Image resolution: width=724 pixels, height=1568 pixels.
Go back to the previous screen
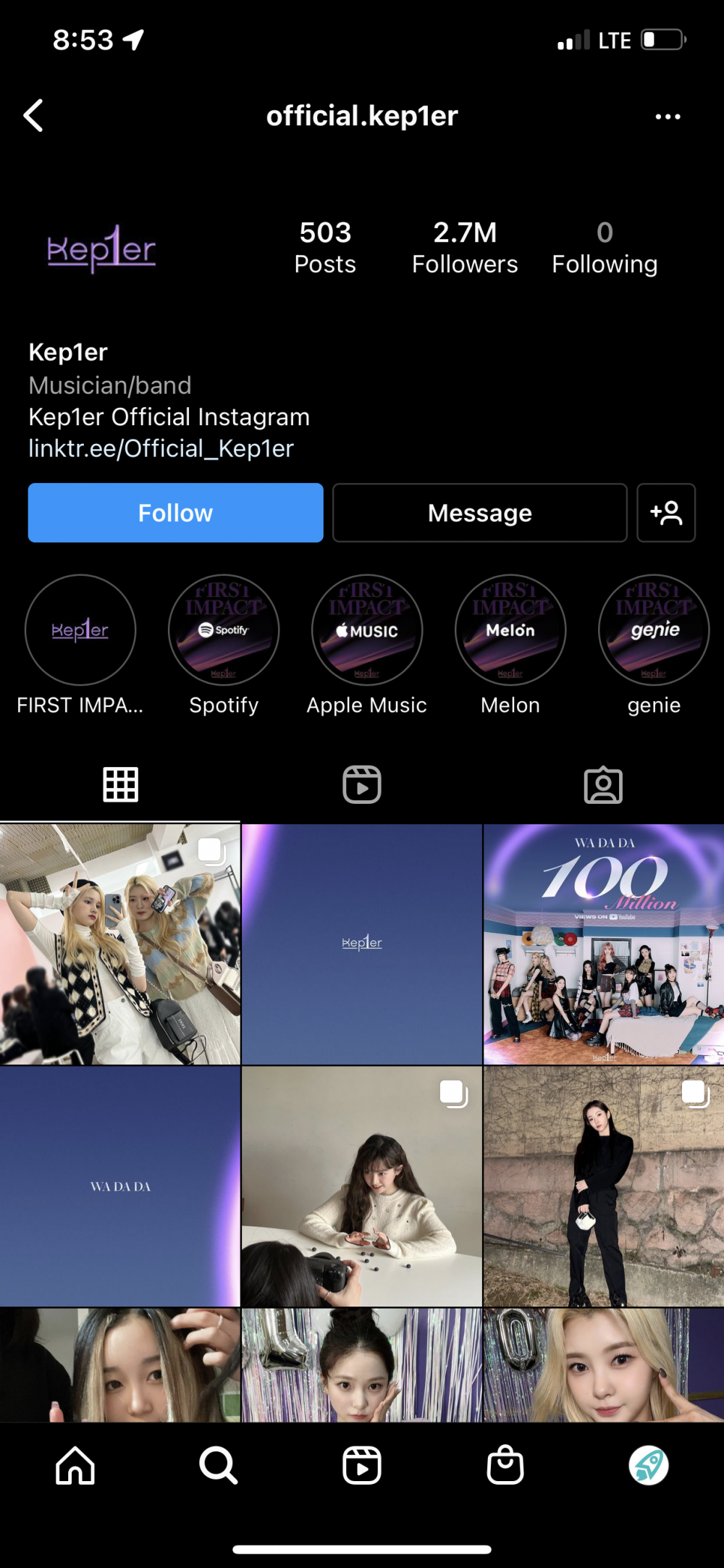click(x=34, y=116)
